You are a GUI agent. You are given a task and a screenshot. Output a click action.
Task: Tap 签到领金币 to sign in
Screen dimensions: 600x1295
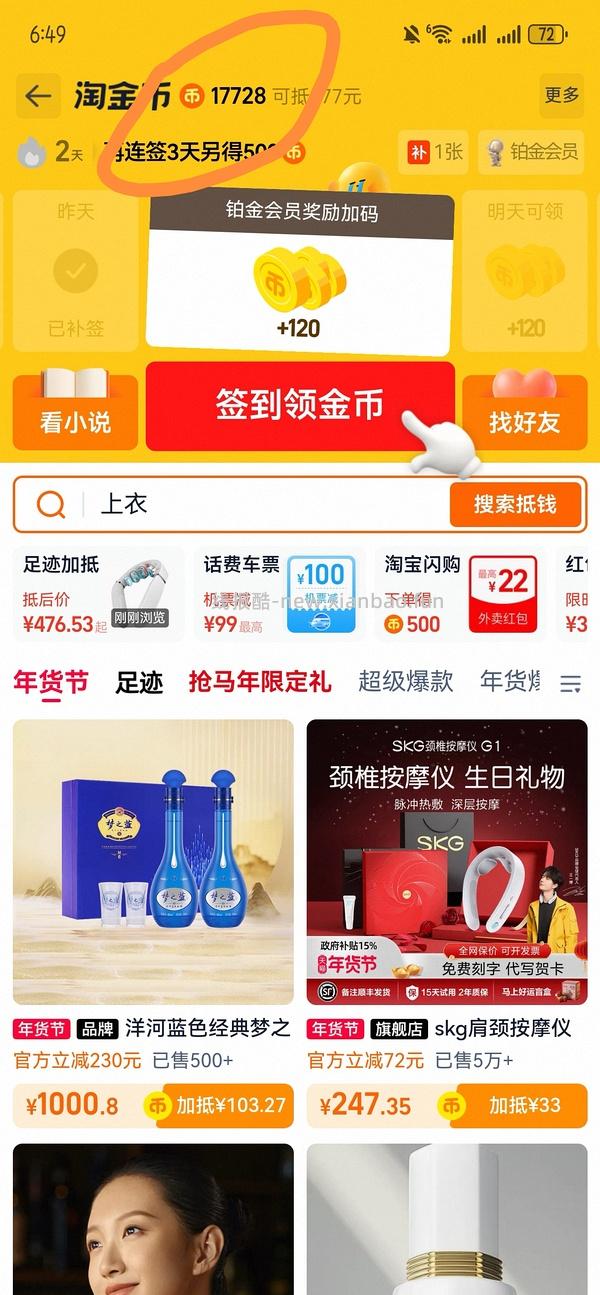click(300, 405)
